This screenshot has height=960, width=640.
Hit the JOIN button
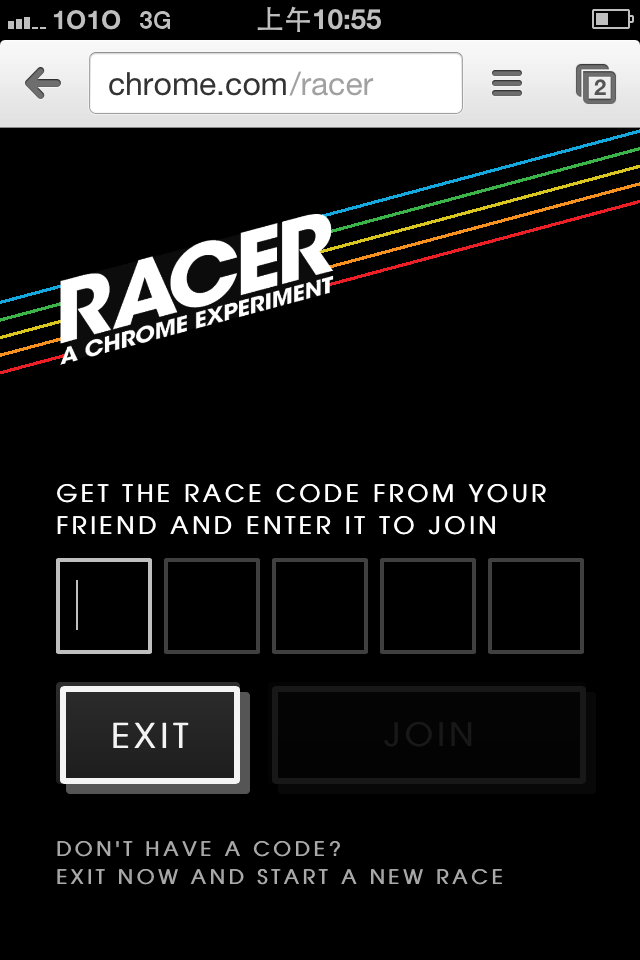tap(429, 735)
